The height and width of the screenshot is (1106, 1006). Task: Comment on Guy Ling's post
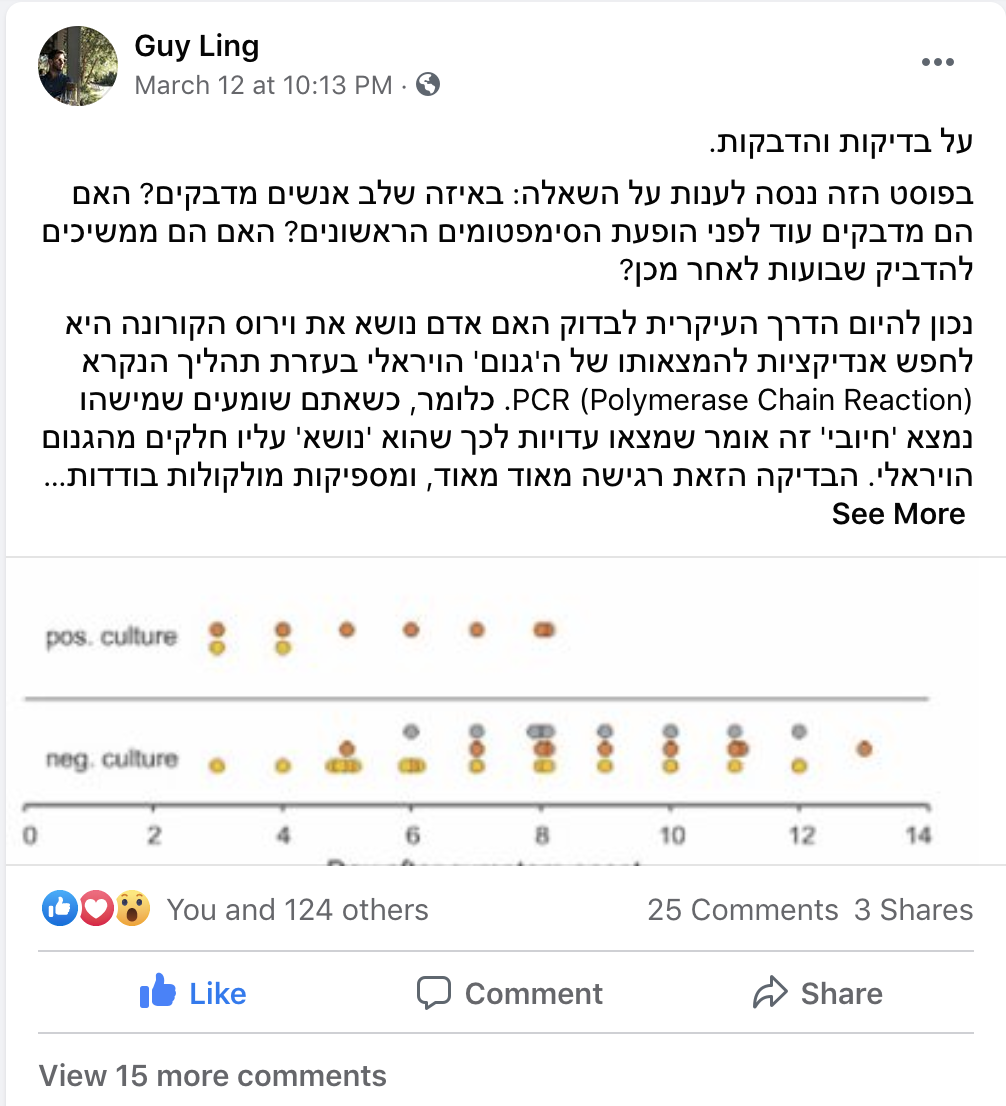[510, 993]
